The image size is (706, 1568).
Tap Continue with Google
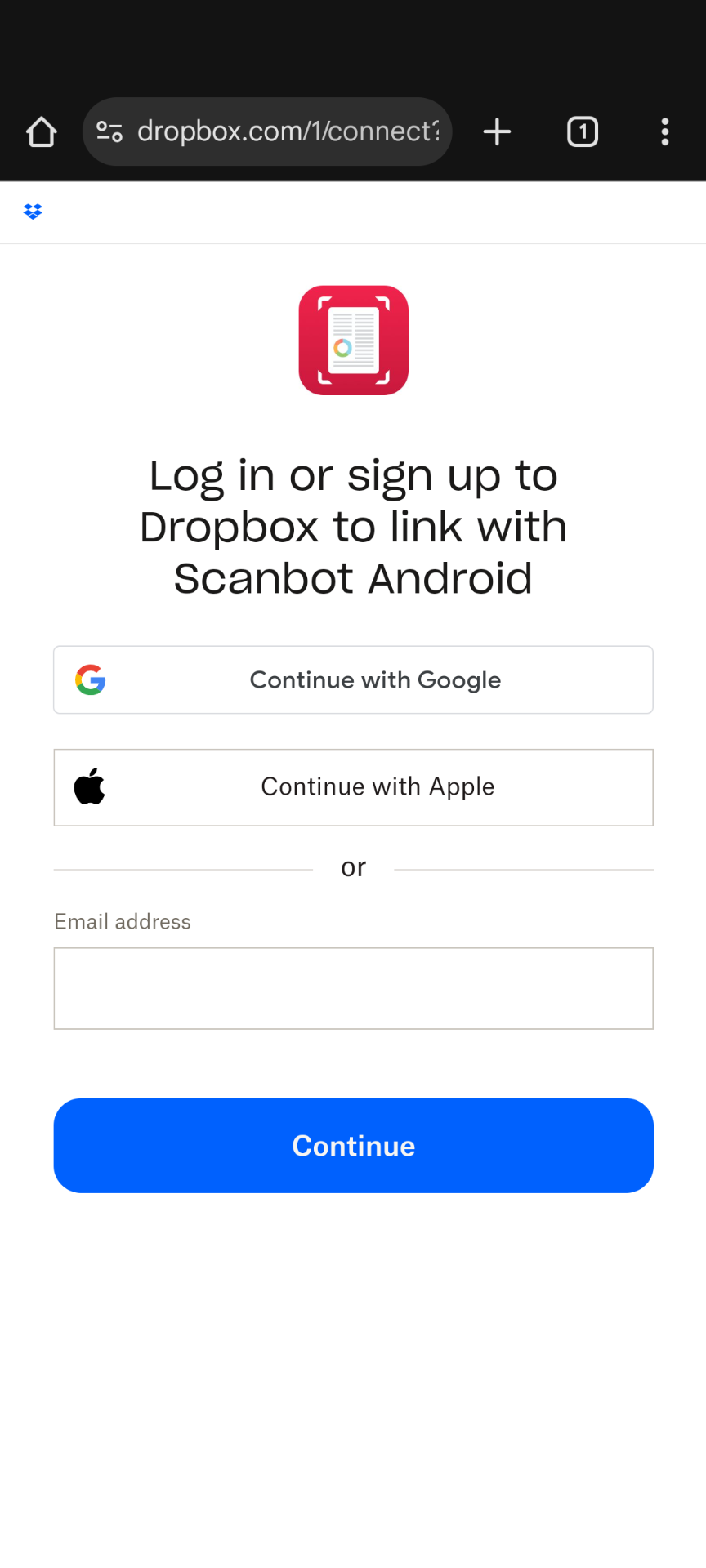pos(353,679)
